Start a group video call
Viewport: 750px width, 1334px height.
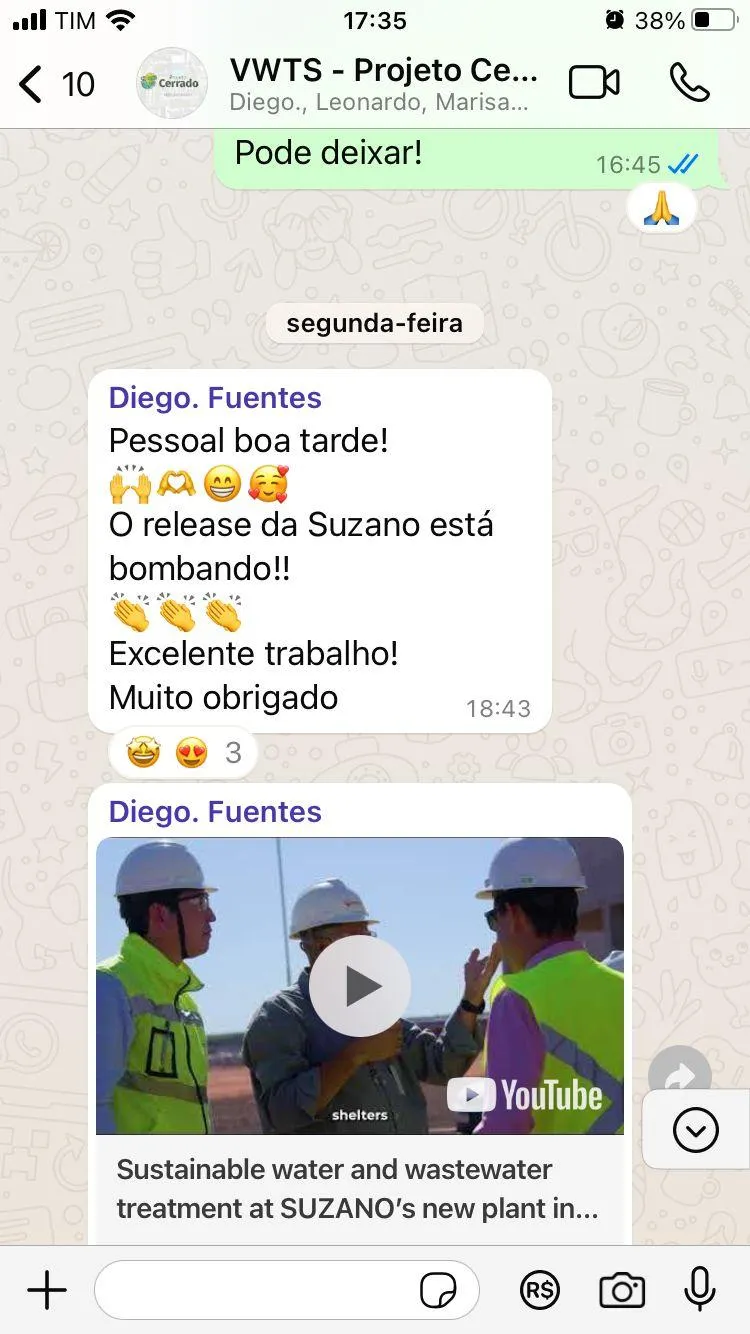[594, 84]
